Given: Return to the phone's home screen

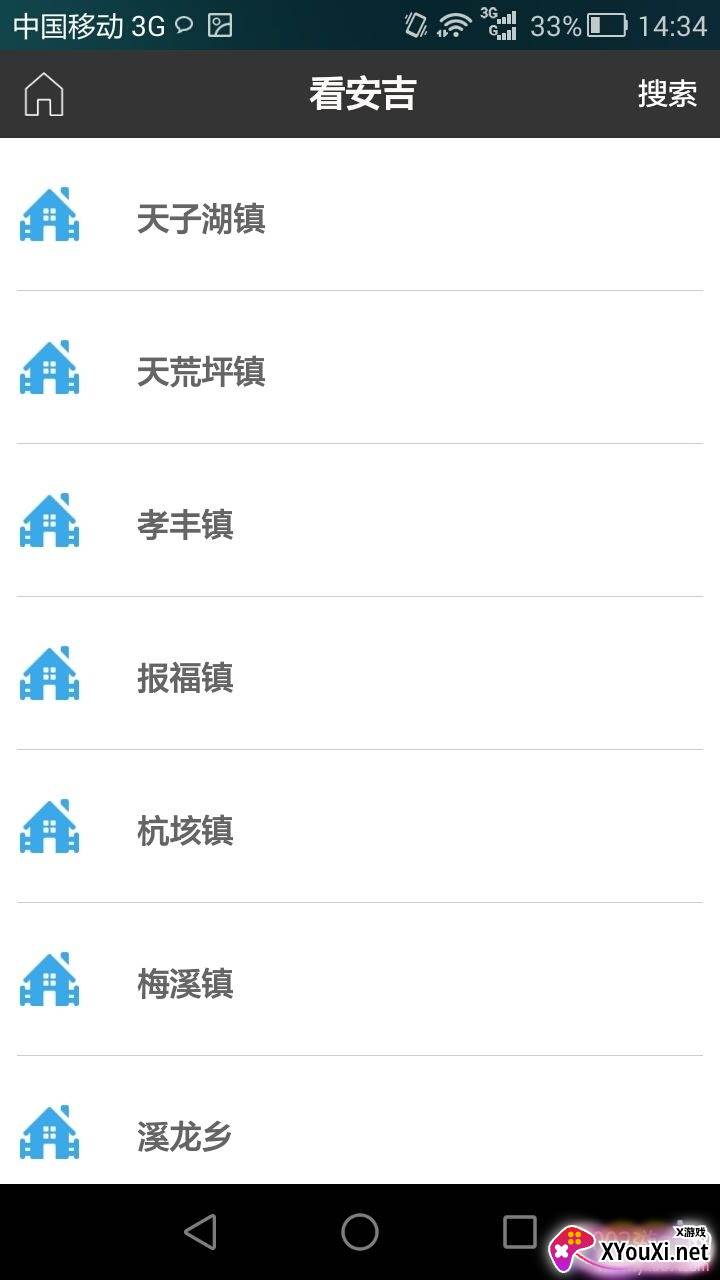Looking at the screenshot, I should (360, 1232).
